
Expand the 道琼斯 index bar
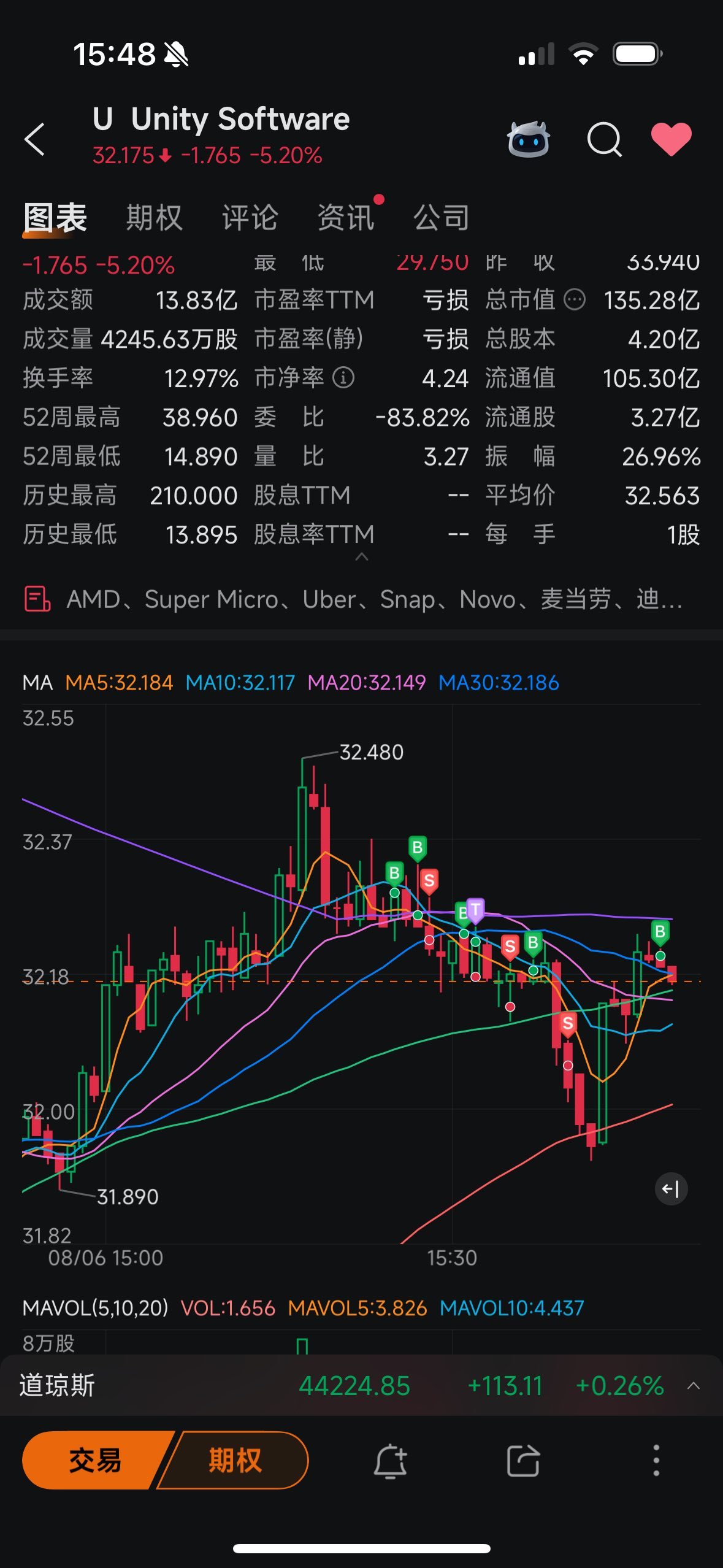pos(361,1385)
